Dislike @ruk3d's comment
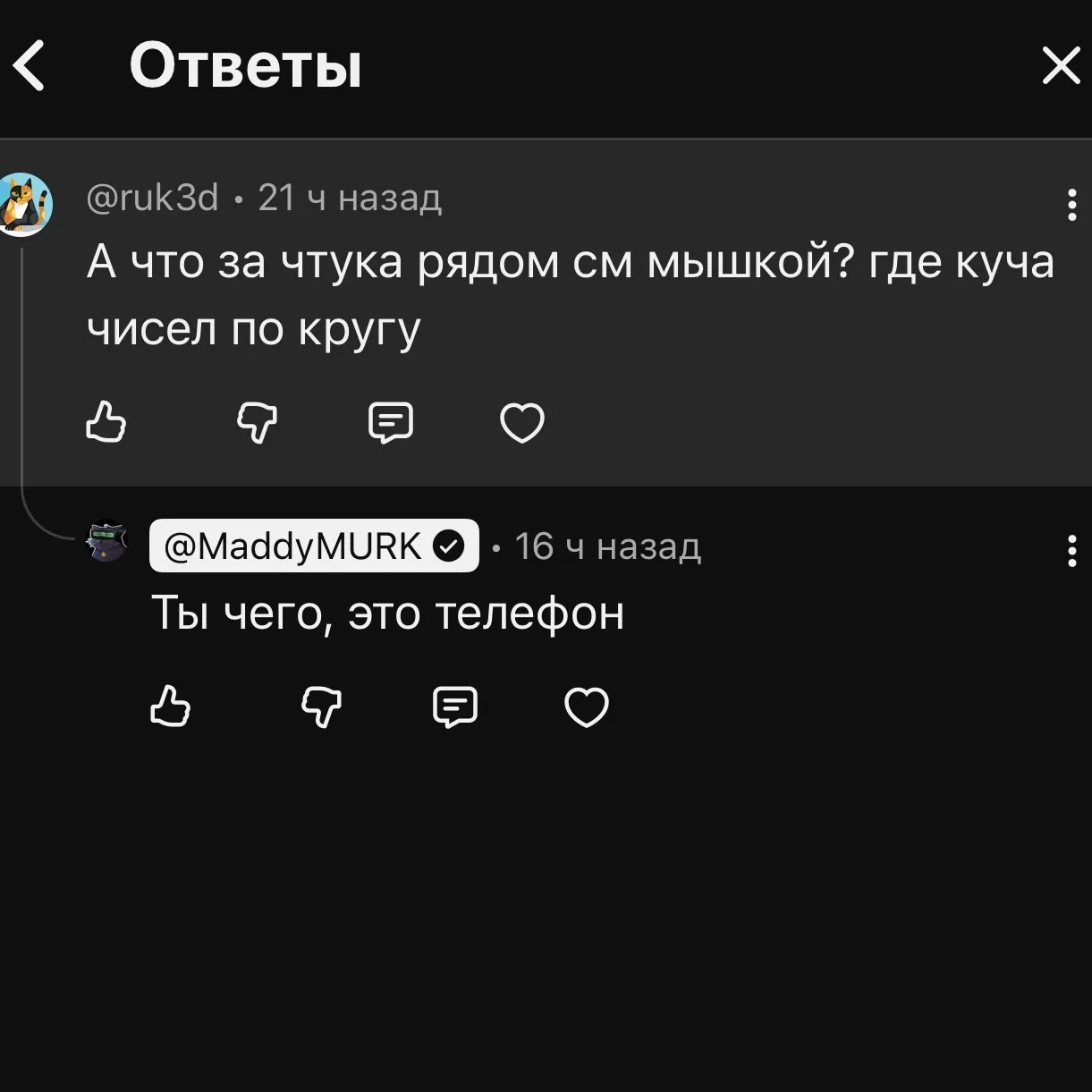Screen dimensions: 1092x1092 click(258, 422)
